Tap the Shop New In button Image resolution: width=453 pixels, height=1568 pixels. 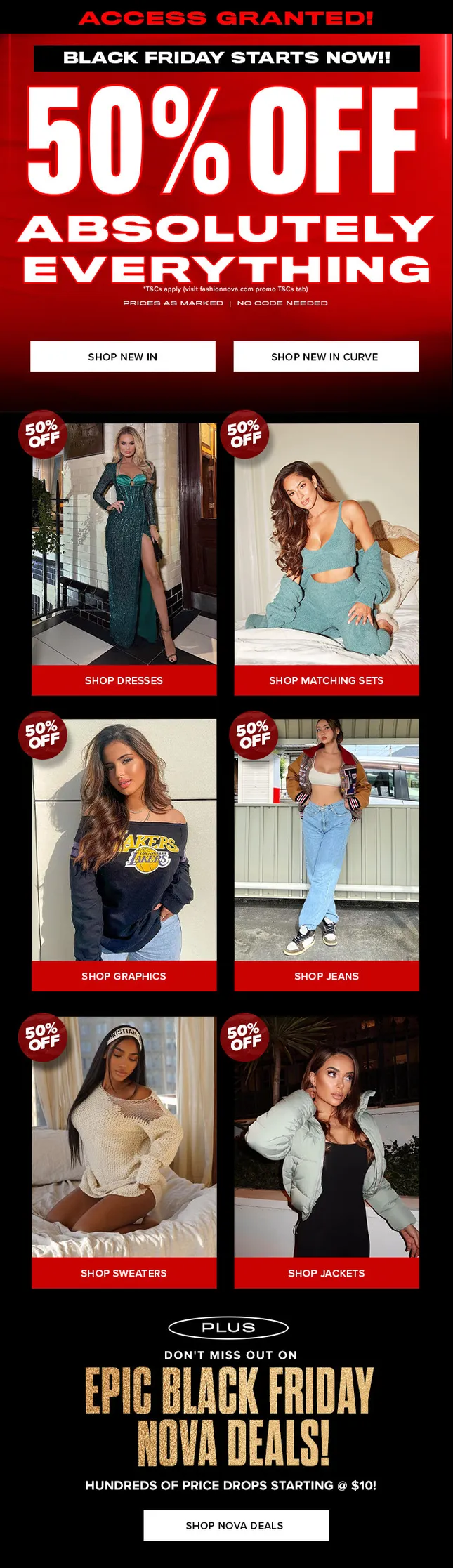(123, 357)
